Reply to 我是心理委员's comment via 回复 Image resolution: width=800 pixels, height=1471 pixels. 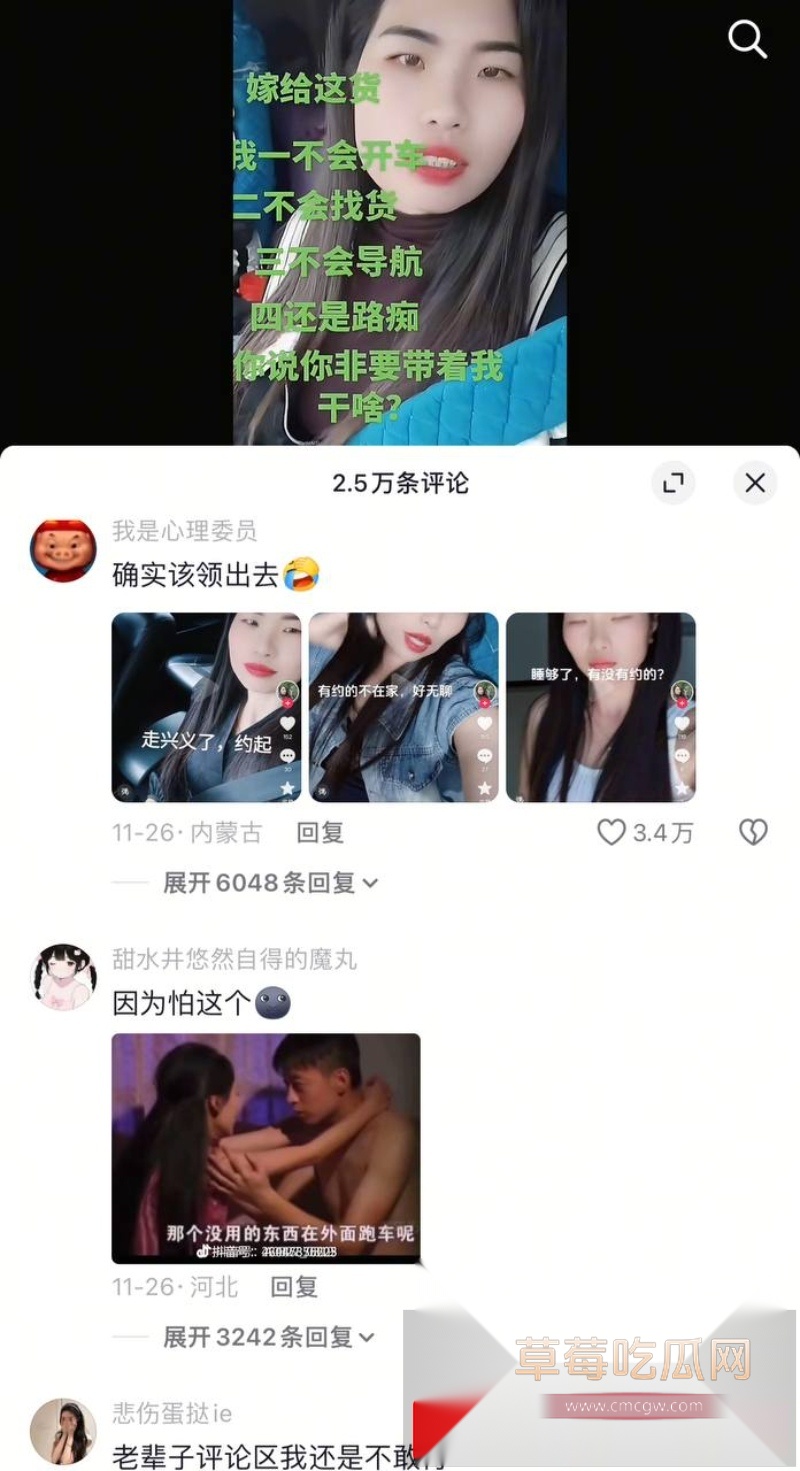point(318,832)
